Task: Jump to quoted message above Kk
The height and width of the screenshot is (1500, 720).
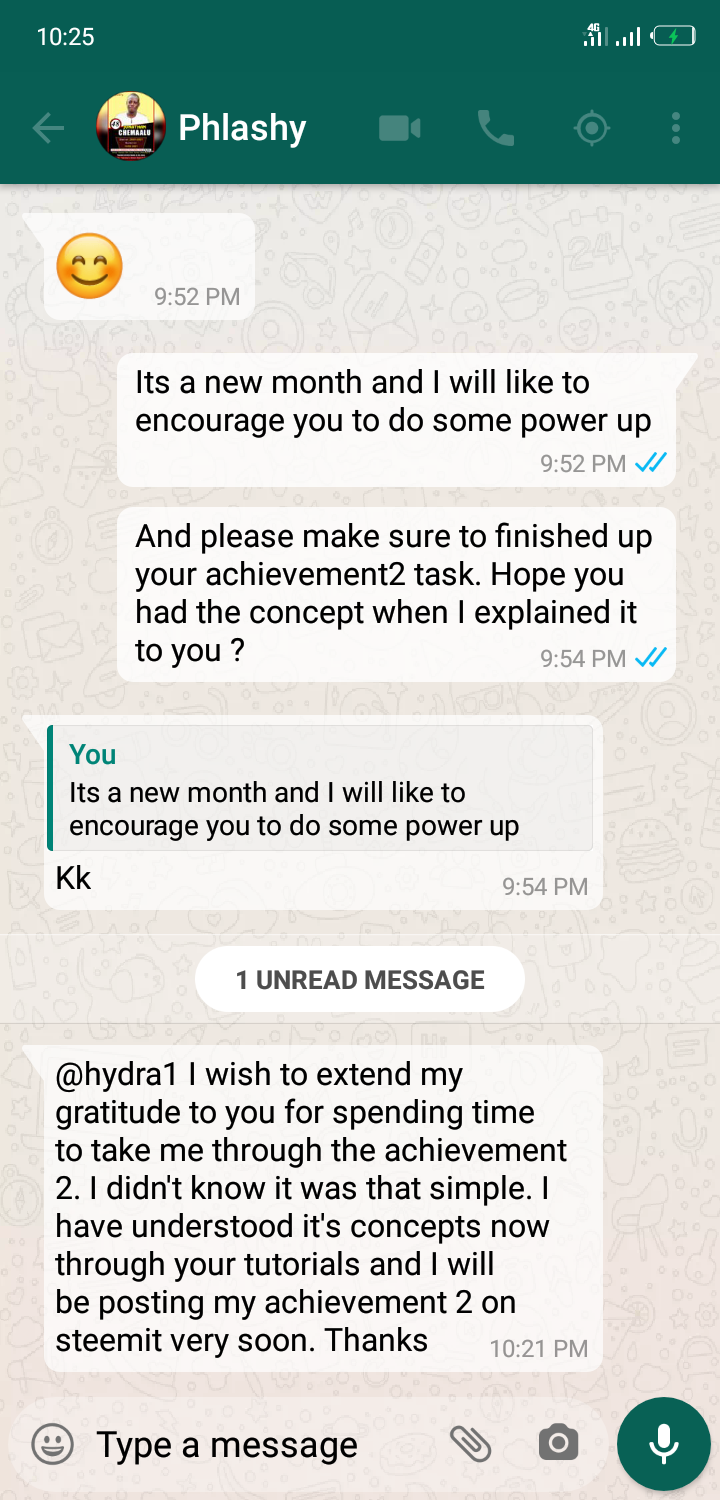Action: (x=320, y=788)
